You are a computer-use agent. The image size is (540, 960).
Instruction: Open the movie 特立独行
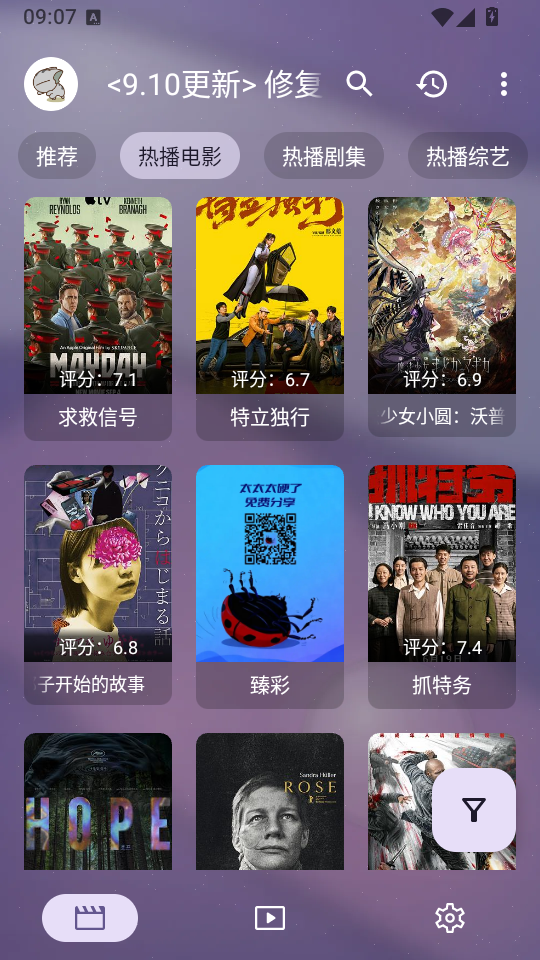point(270,318)
